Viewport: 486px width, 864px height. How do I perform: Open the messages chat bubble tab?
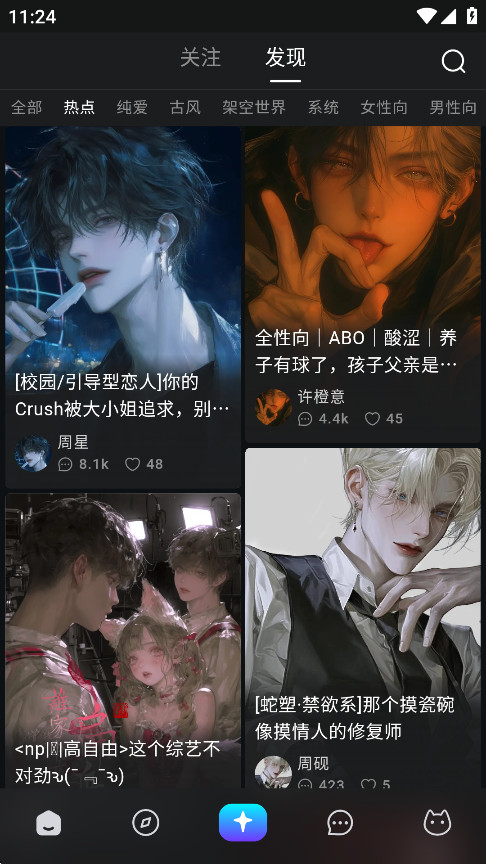(340, 823)
